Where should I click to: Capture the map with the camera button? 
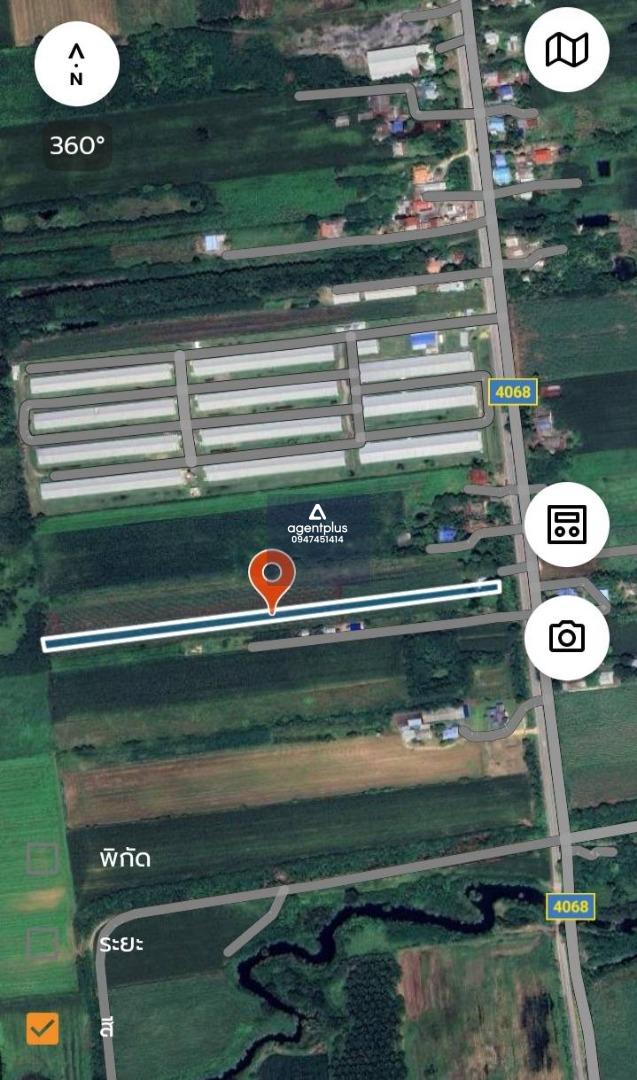[566, 637]
